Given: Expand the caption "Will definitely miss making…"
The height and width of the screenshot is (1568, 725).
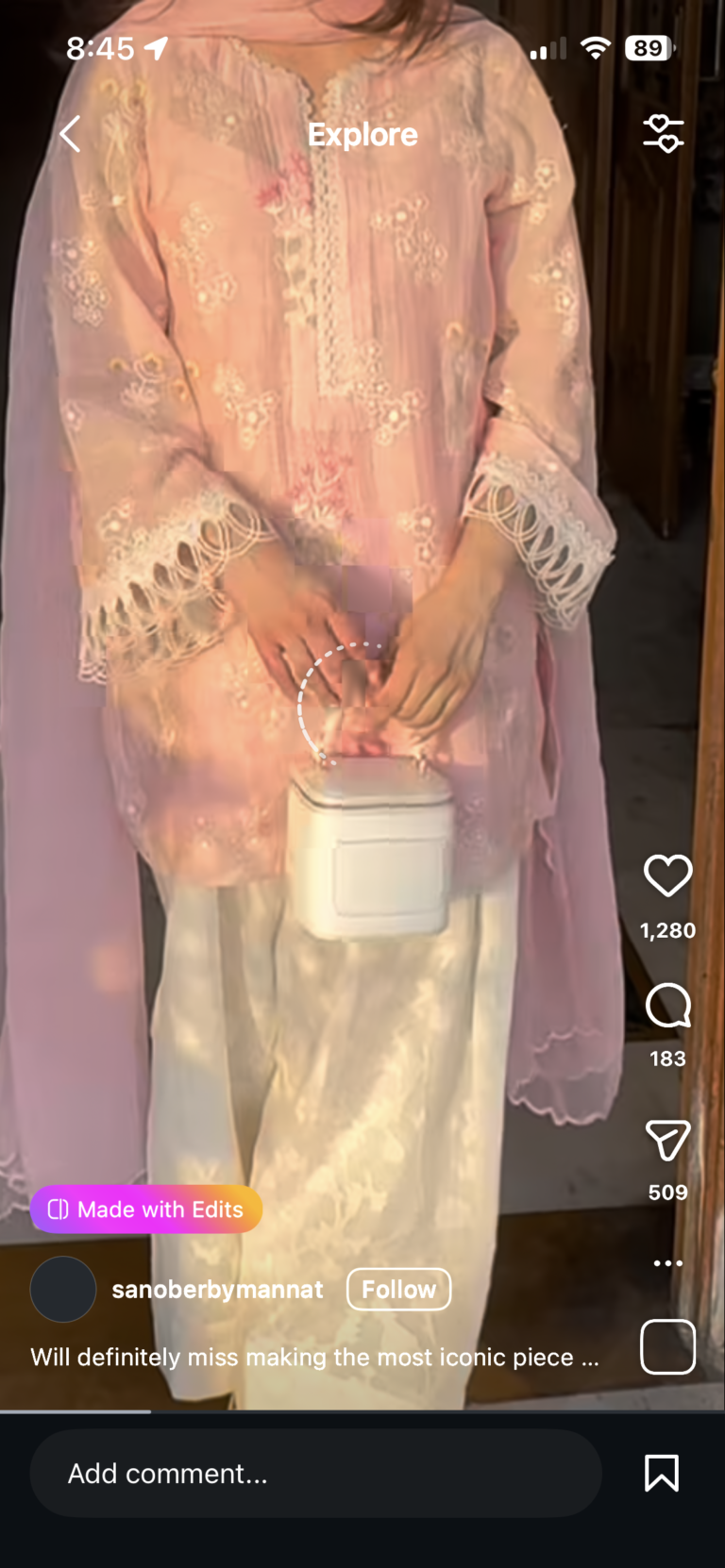Looking at the screenshot, I should (314, 1358).
